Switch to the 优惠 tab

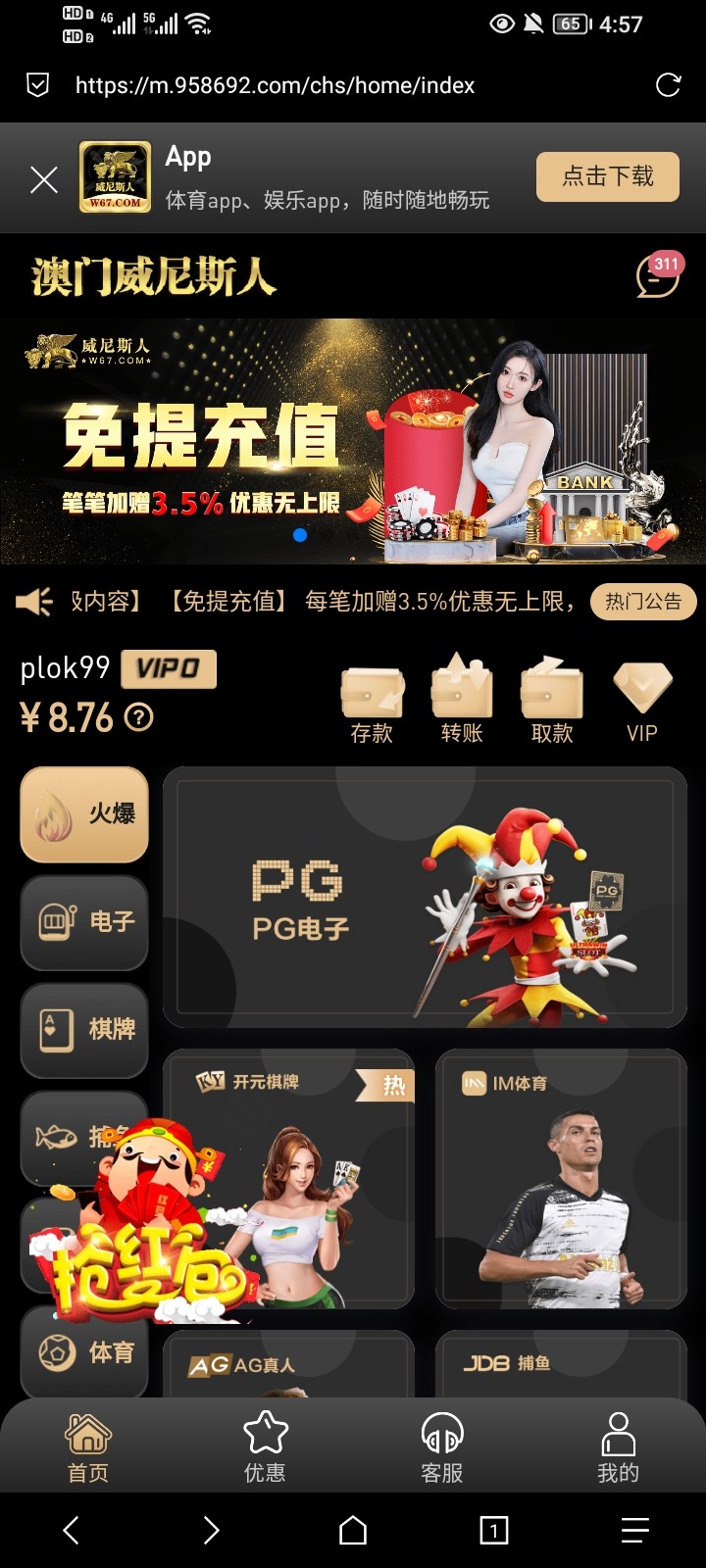[x=265, y=1446]
